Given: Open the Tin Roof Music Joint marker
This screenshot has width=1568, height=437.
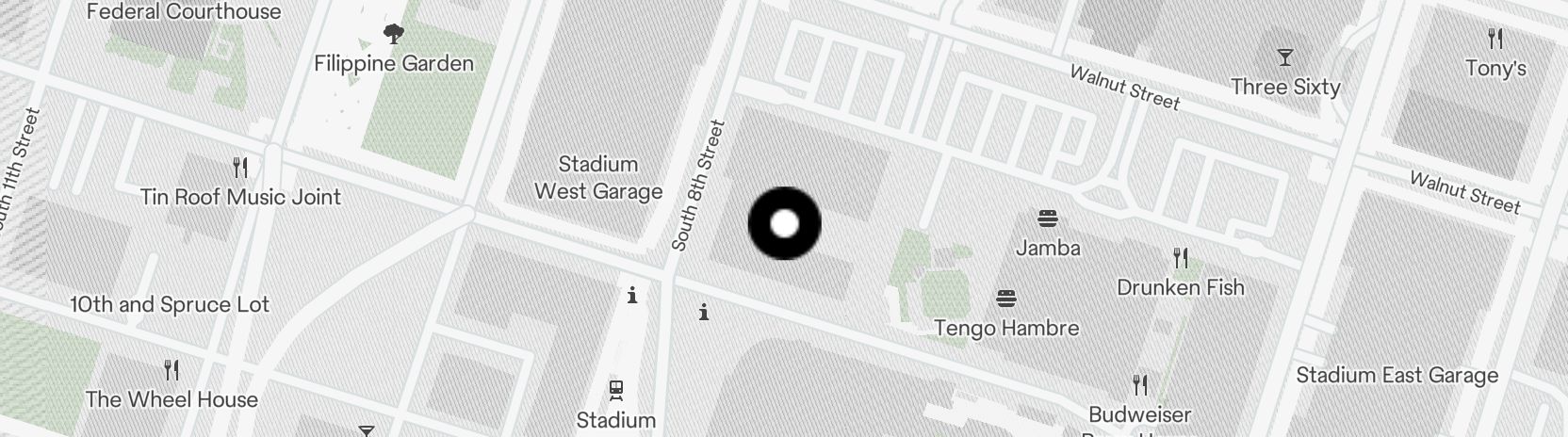Looking at the screenshot, I should coord(240,169).
